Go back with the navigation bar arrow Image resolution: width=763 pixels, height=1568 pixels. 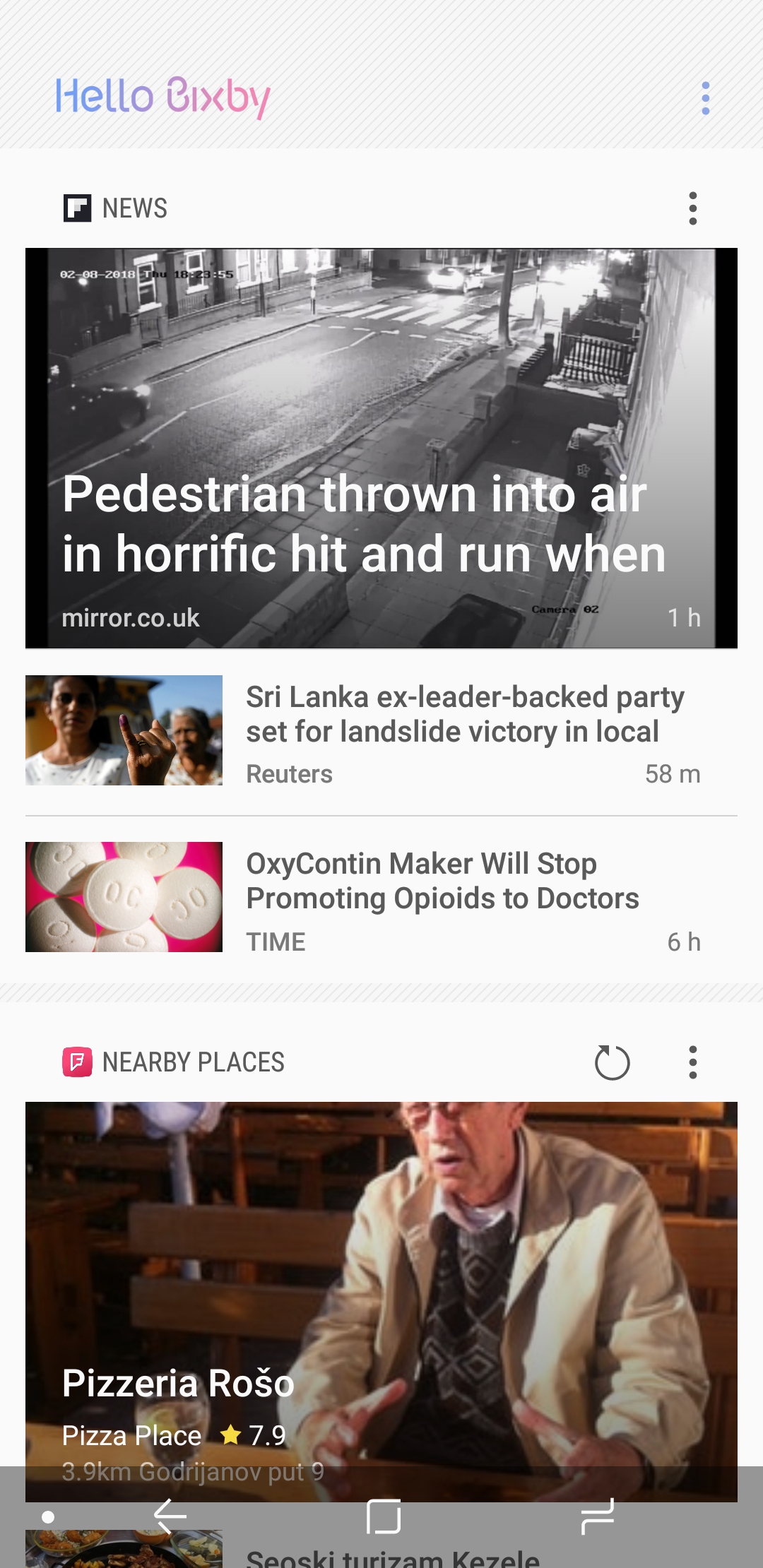pos(170,1516)
